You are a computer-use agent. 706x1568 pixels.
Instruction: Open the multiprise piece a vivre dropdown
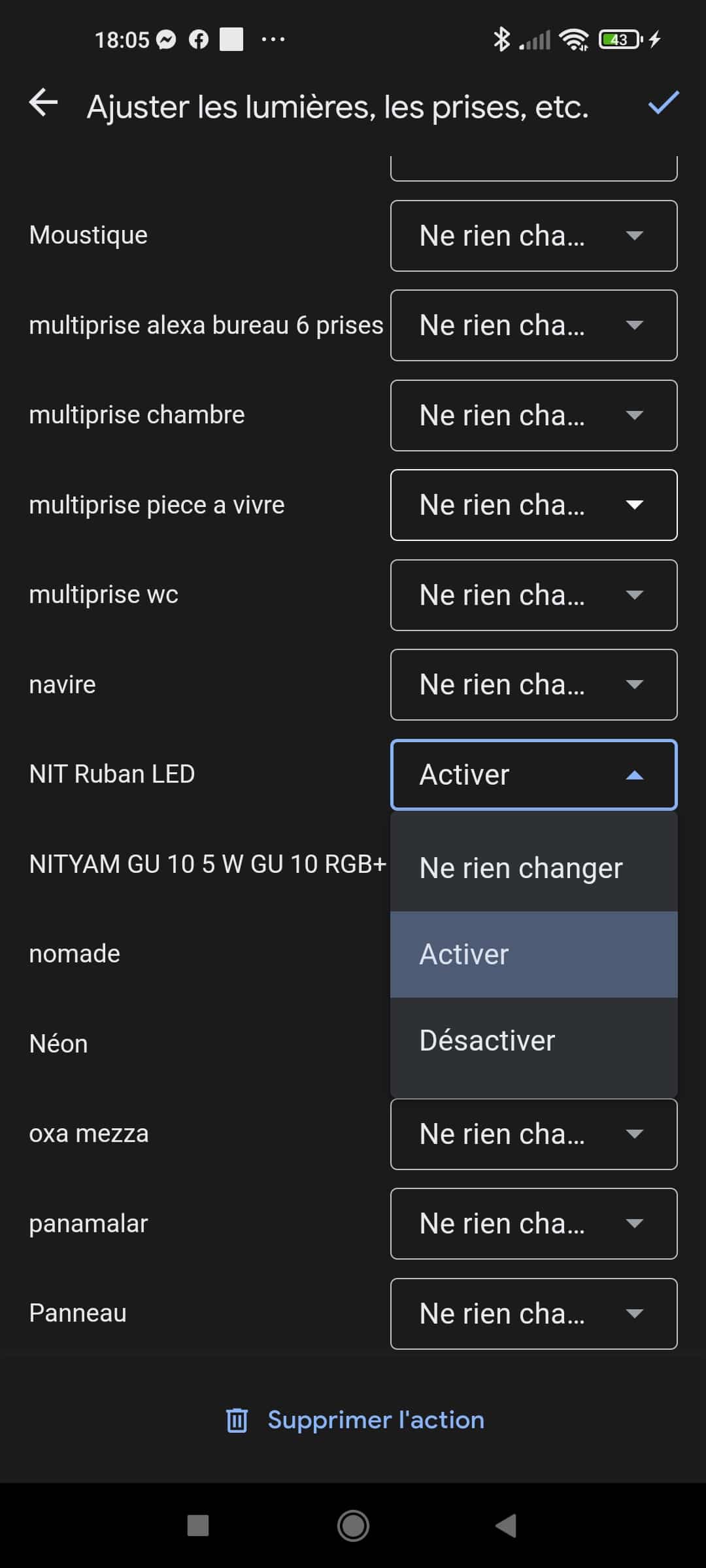click(533, 505)
